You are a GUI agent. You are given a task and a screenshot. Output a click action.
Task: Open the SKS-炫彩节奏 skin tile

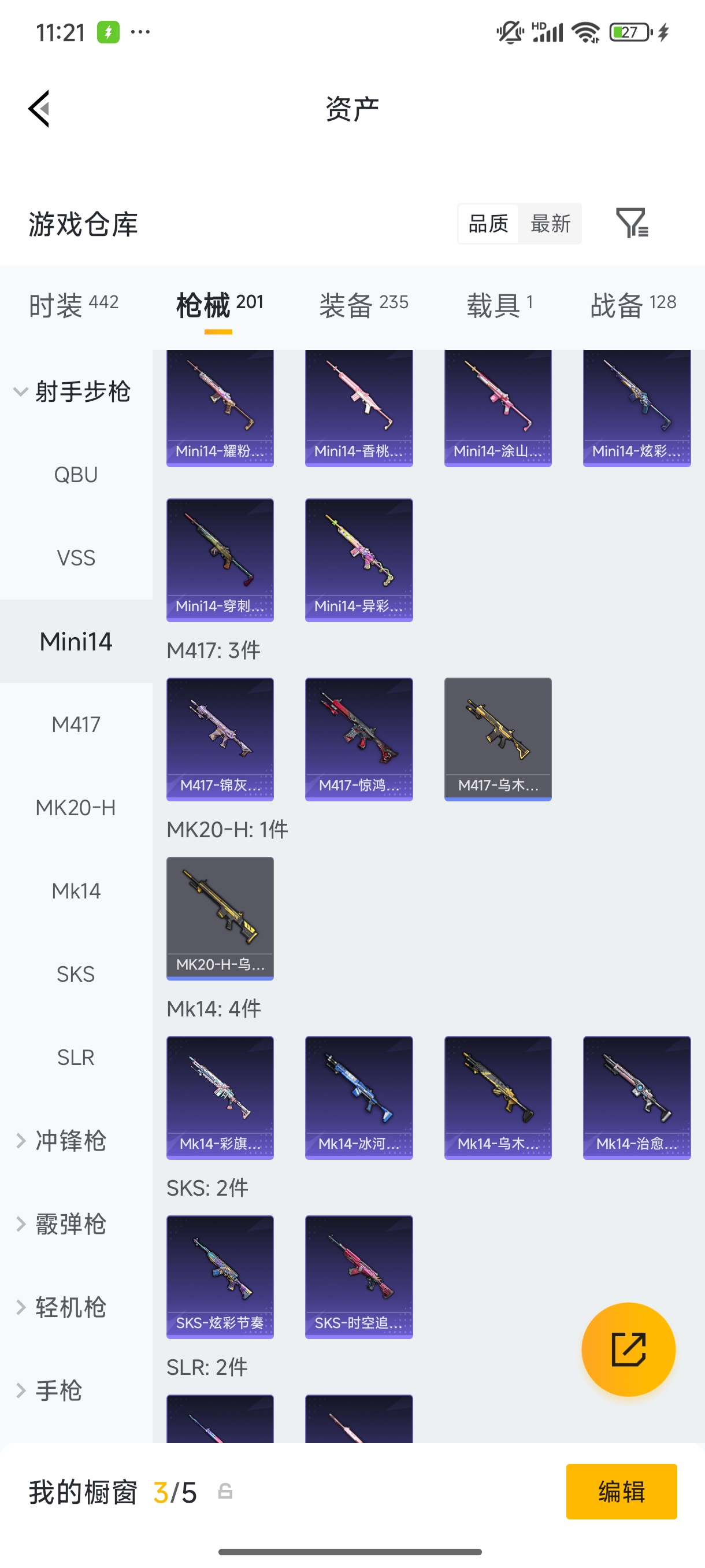point(220,1277)
